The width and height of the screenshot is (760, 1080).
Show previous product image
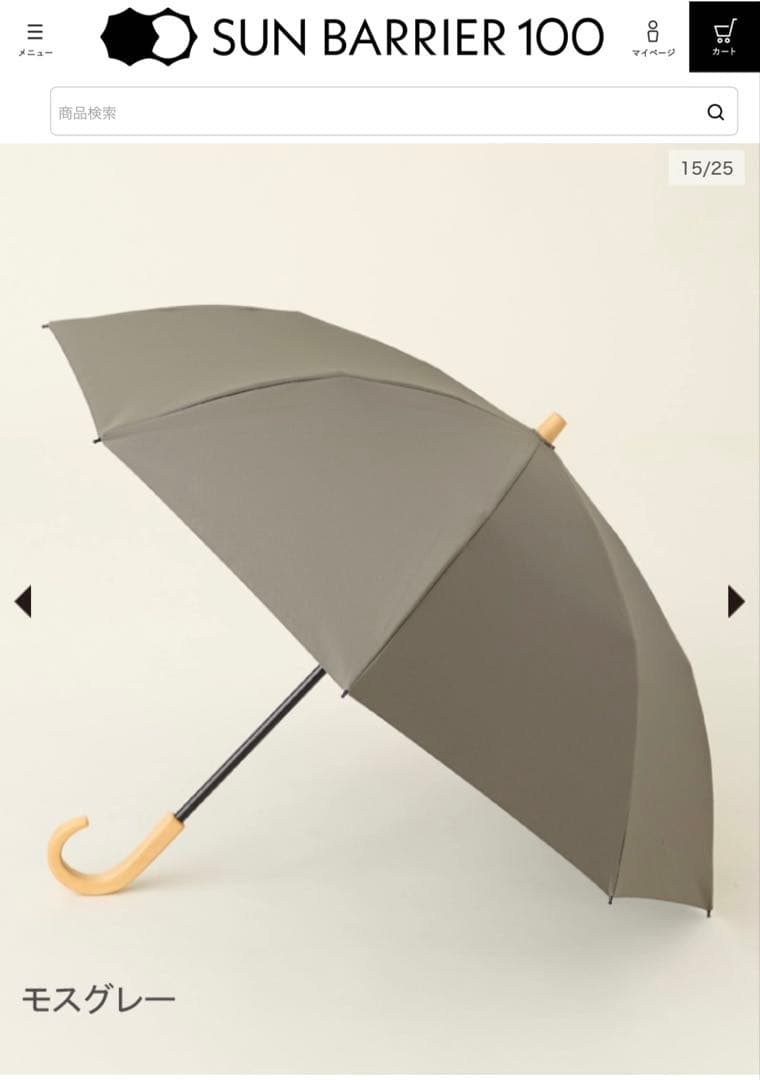click(22, 601)
